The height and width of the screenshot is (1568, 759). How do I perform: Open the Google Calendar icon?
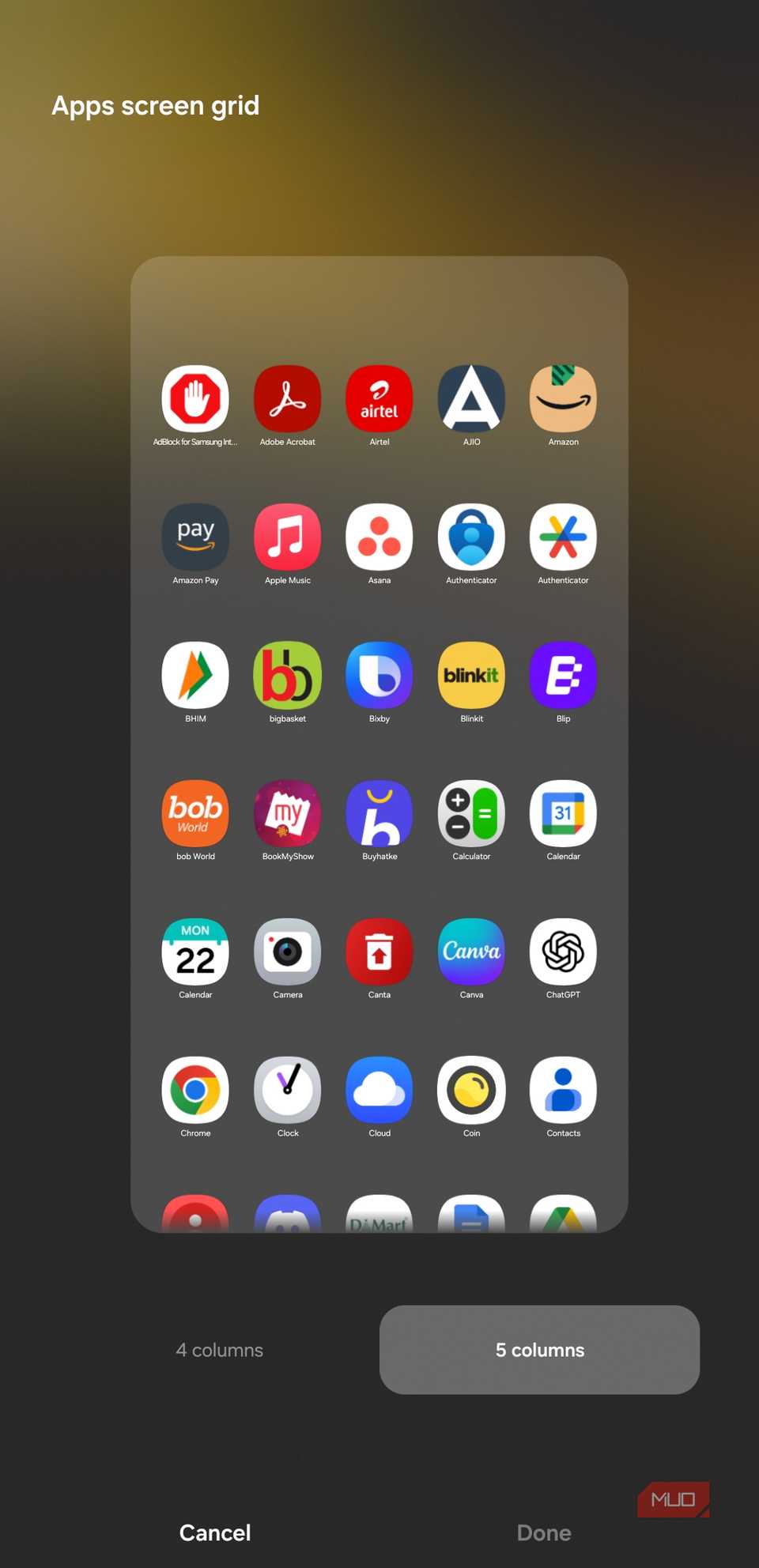[x=563, y=812]
